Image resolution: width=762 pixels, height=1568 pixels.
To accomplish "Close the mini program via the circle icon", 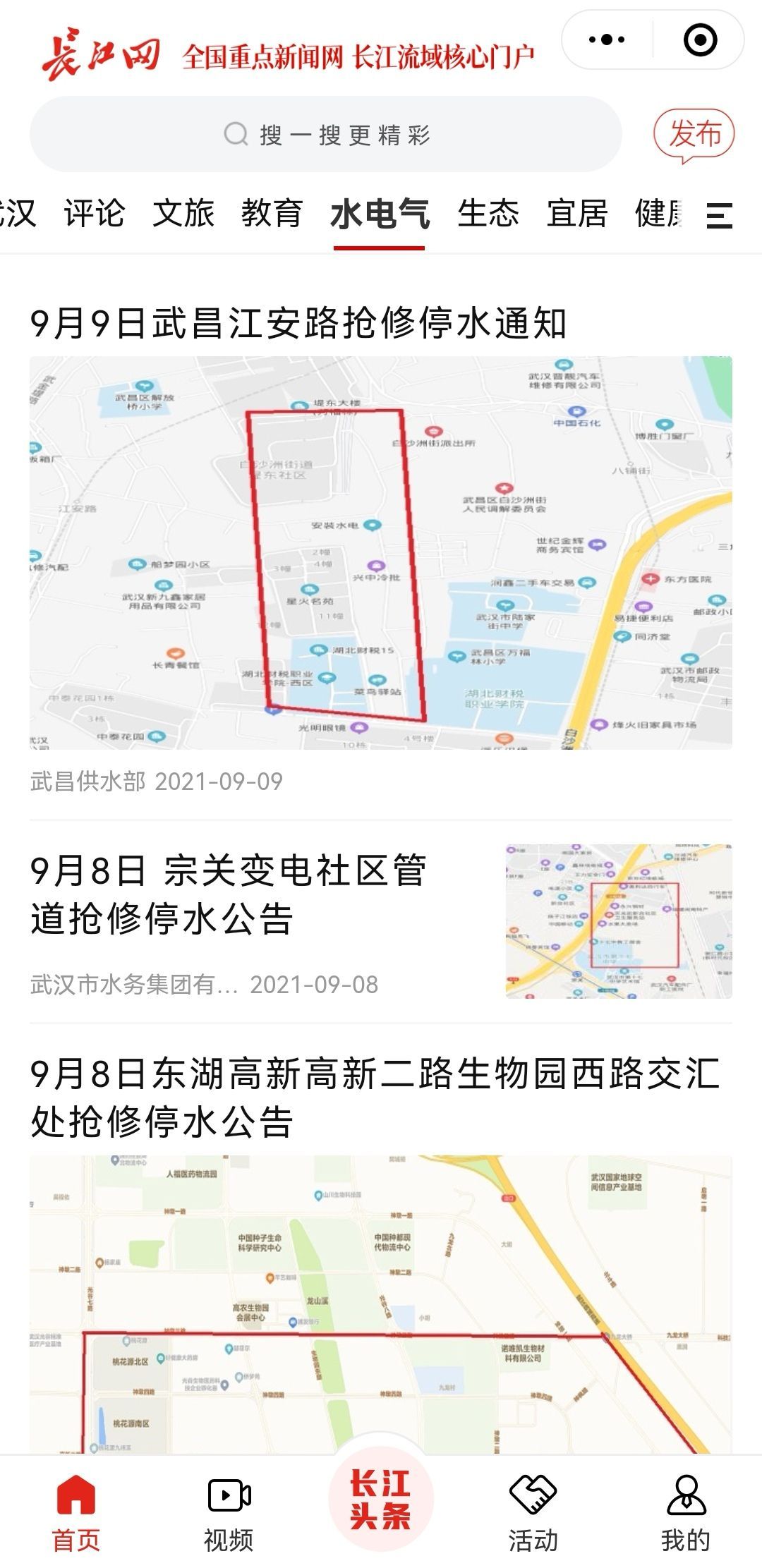I will point(700,39).
